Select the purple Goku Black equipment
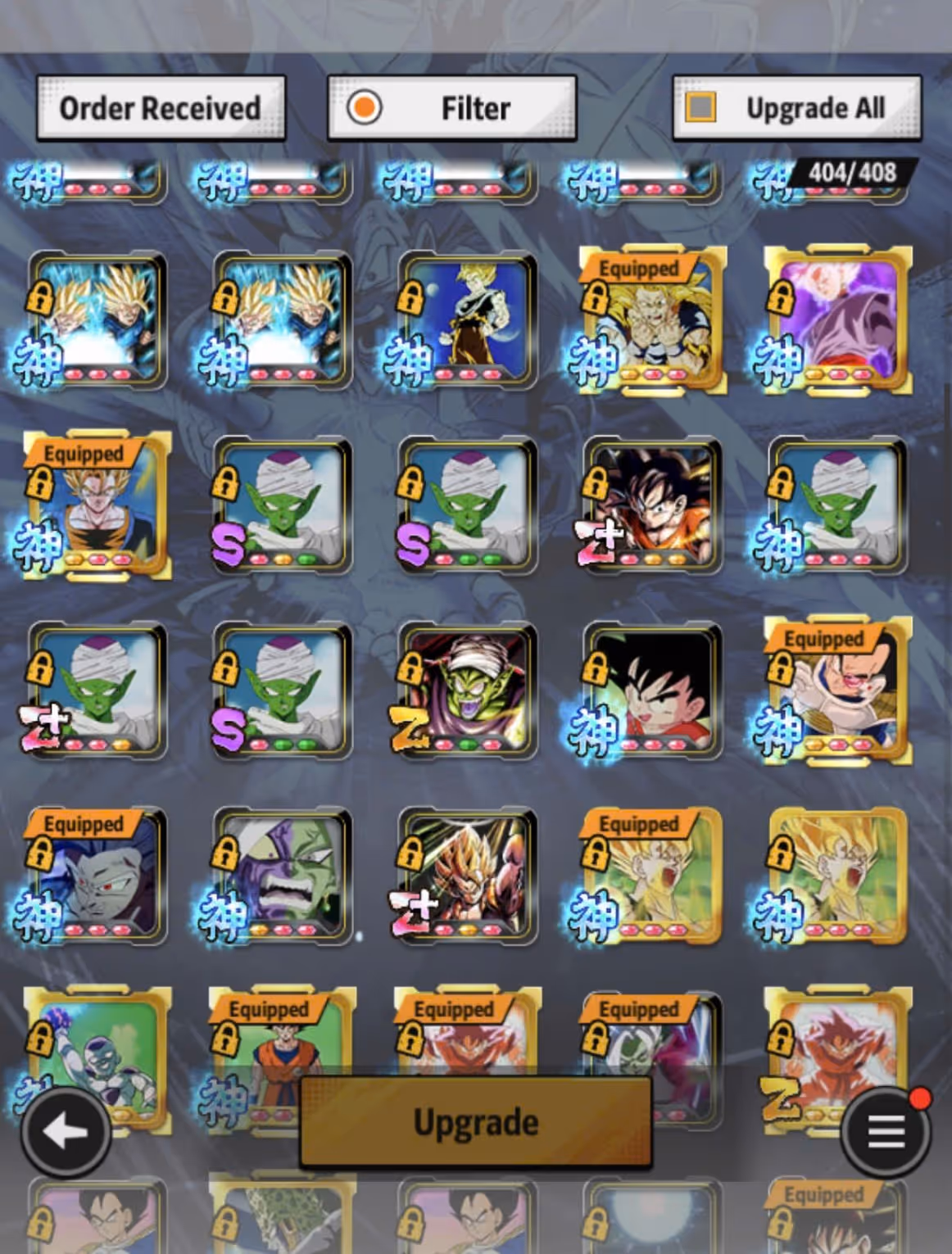952x1254 pixels. [x=837, y=319]
